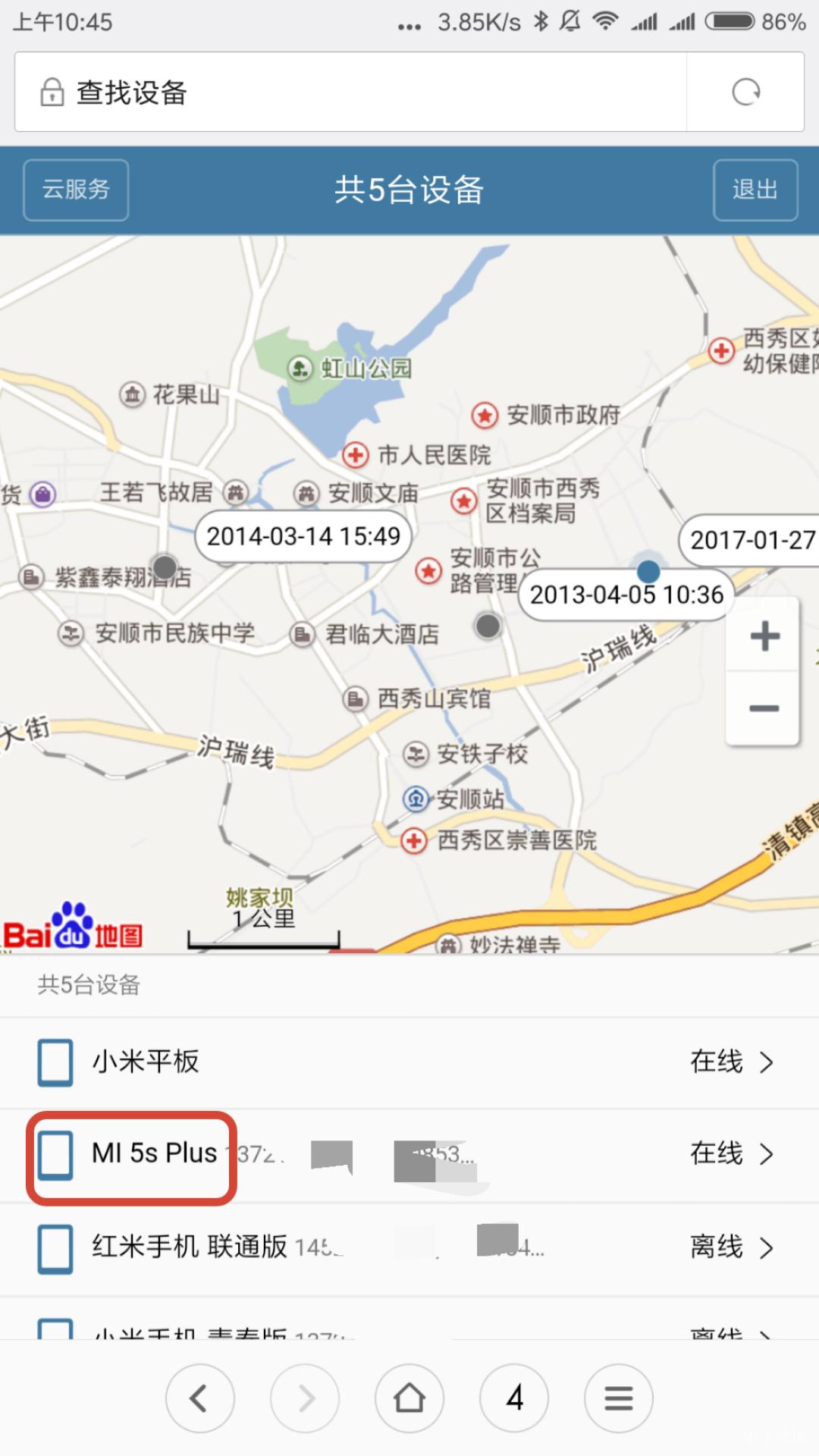This screenshot has width=819, height=1456.
Task: Select the 安顺站 train station marker
Action: point(414,799)
